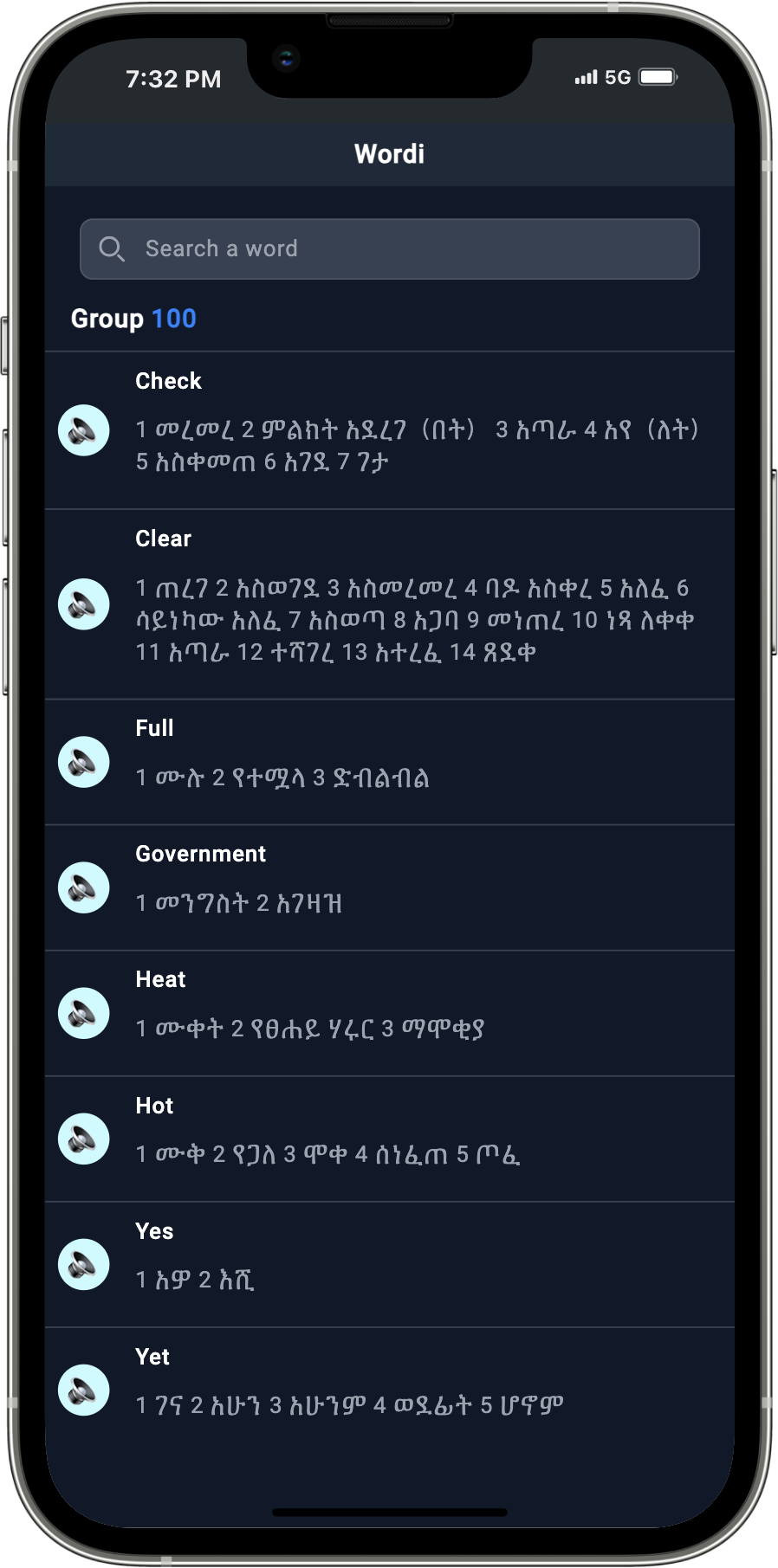This screenshot has height=1568, width=778.
Task: Hear the audio for the word Full
Action: (83, 762)
